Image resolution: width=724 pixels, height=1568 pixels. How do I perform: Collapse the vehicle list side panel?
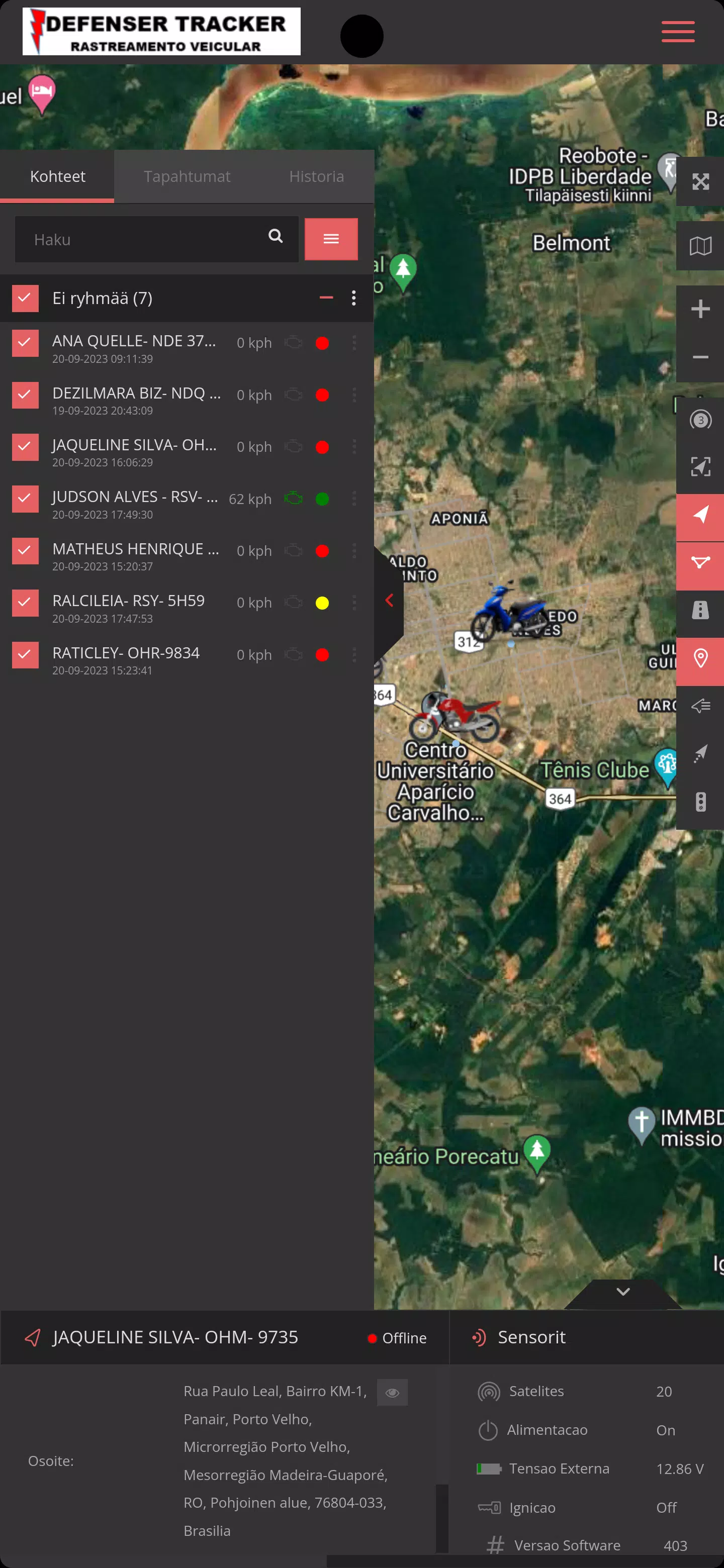pos(389,601)
